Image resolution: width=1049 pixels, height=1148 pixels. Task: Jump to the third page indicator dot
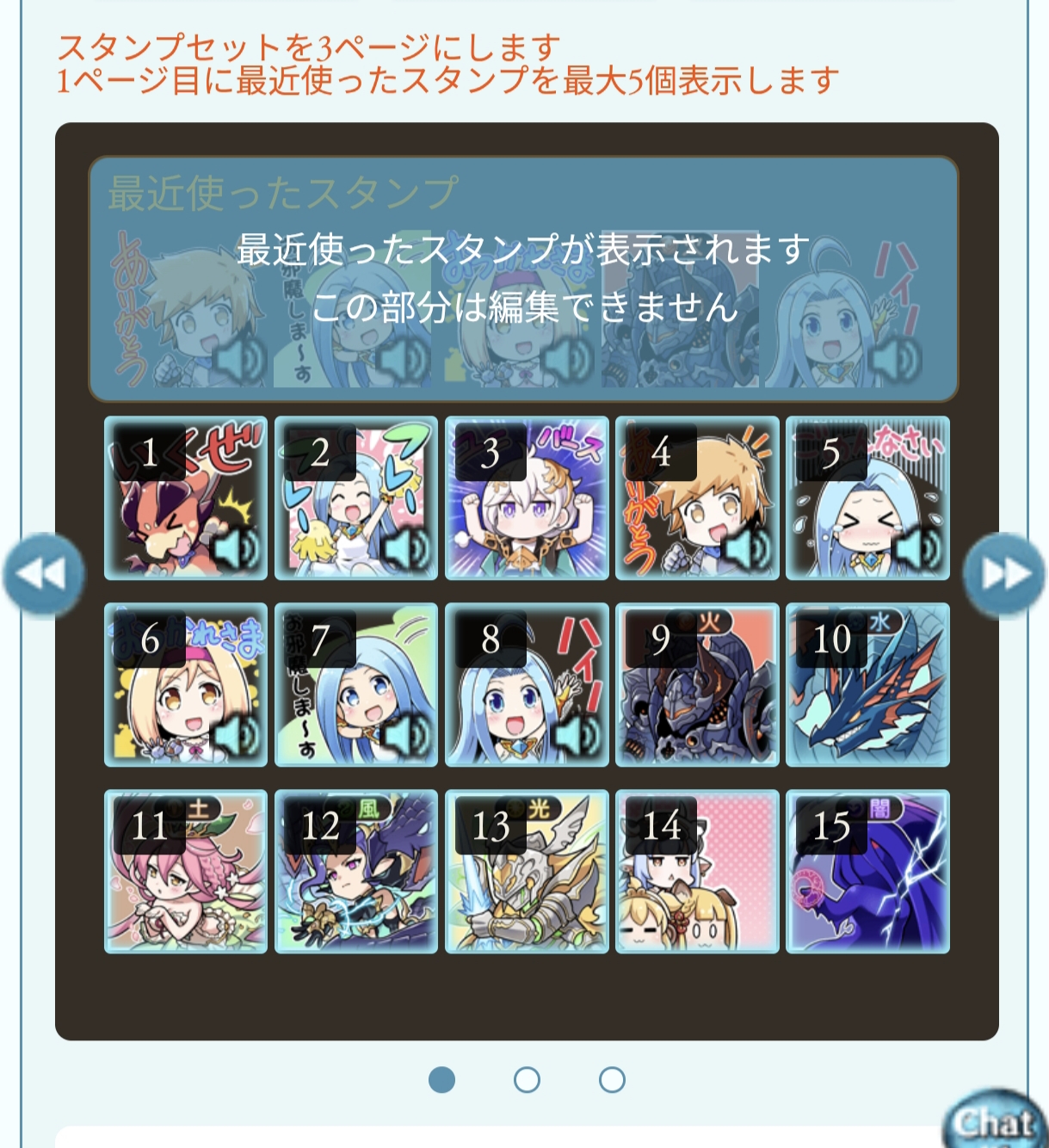[x=612, y=1080]
